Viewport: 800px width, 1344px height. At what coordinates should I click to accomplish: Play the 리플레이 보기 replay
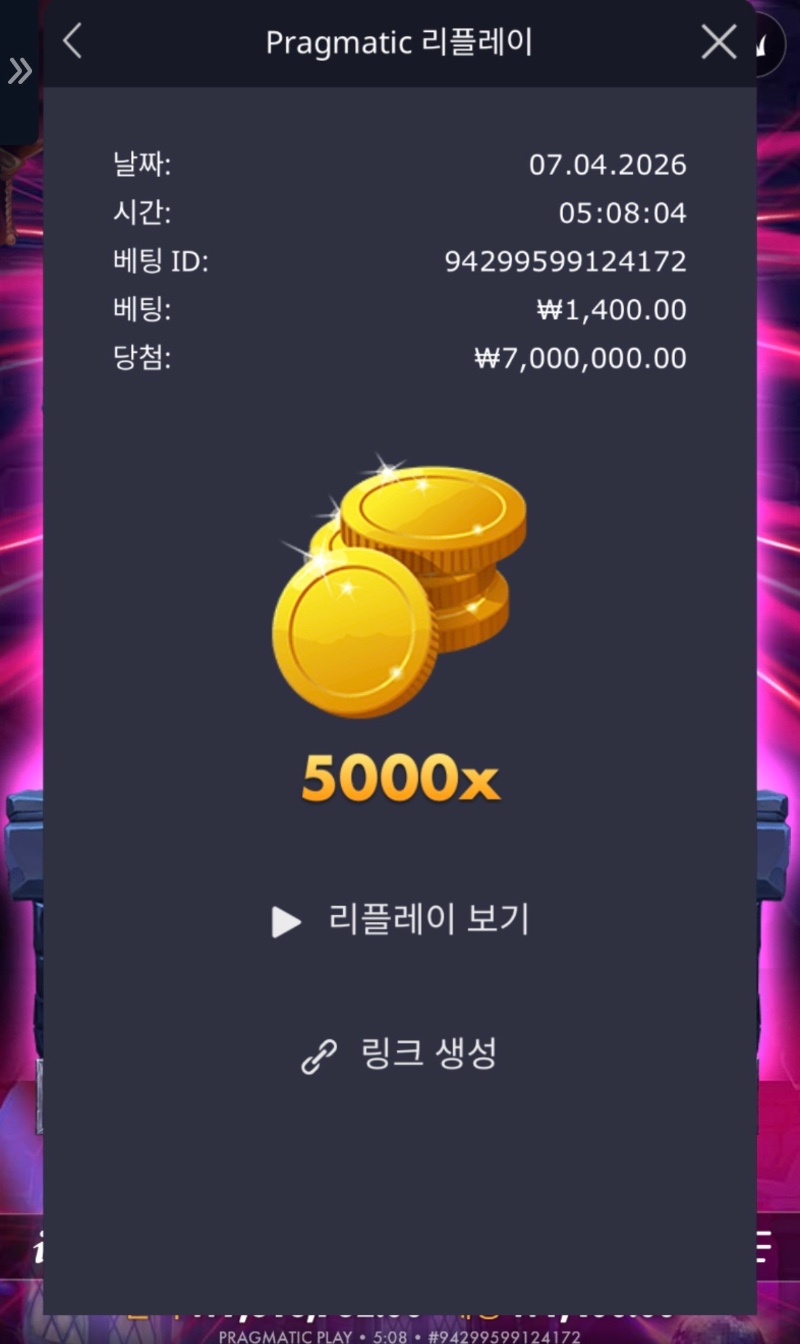(x=400, y=921)
